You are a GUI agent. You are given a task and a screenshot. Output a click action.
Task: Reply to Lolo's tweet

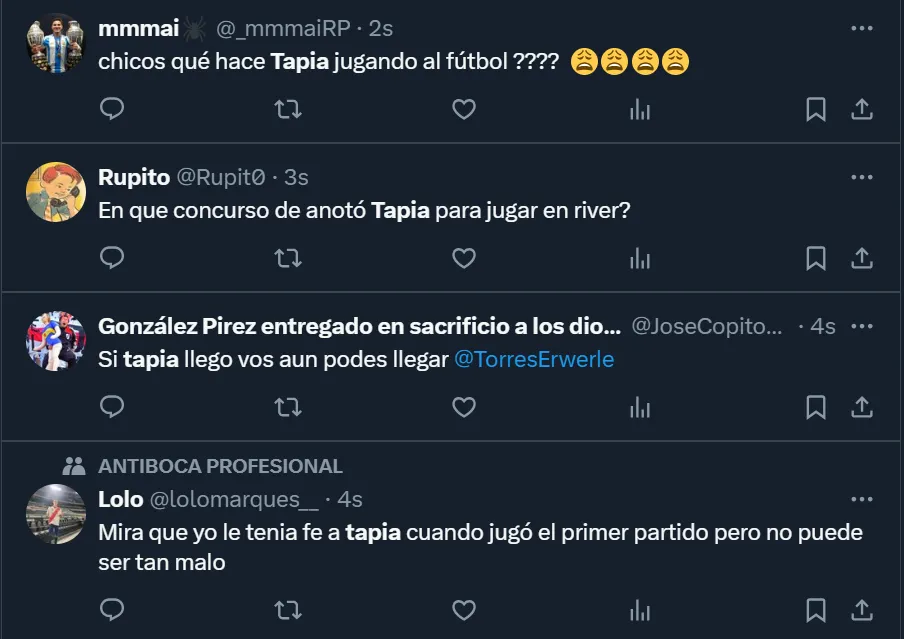tap(113, 608)
